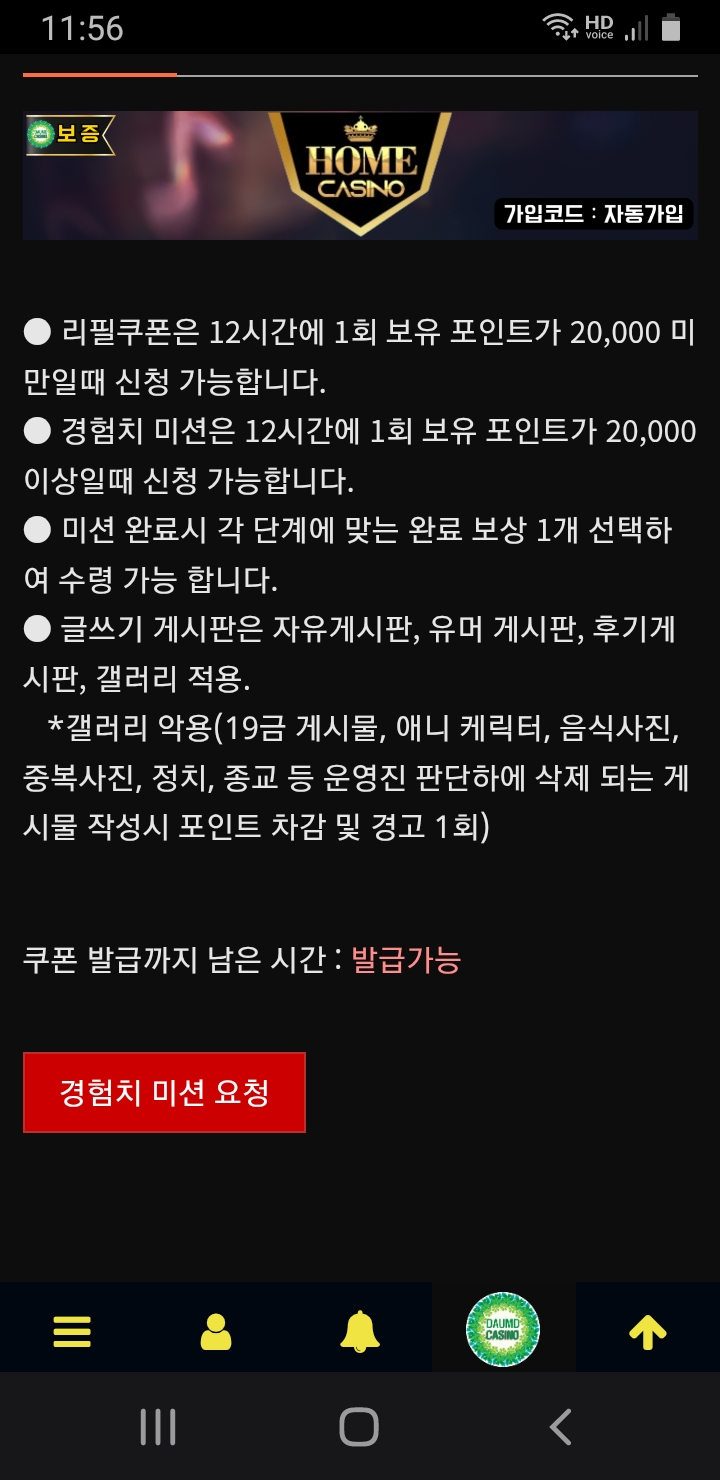Tap the Daumd Casino logo button

[x=503, y=1330]
